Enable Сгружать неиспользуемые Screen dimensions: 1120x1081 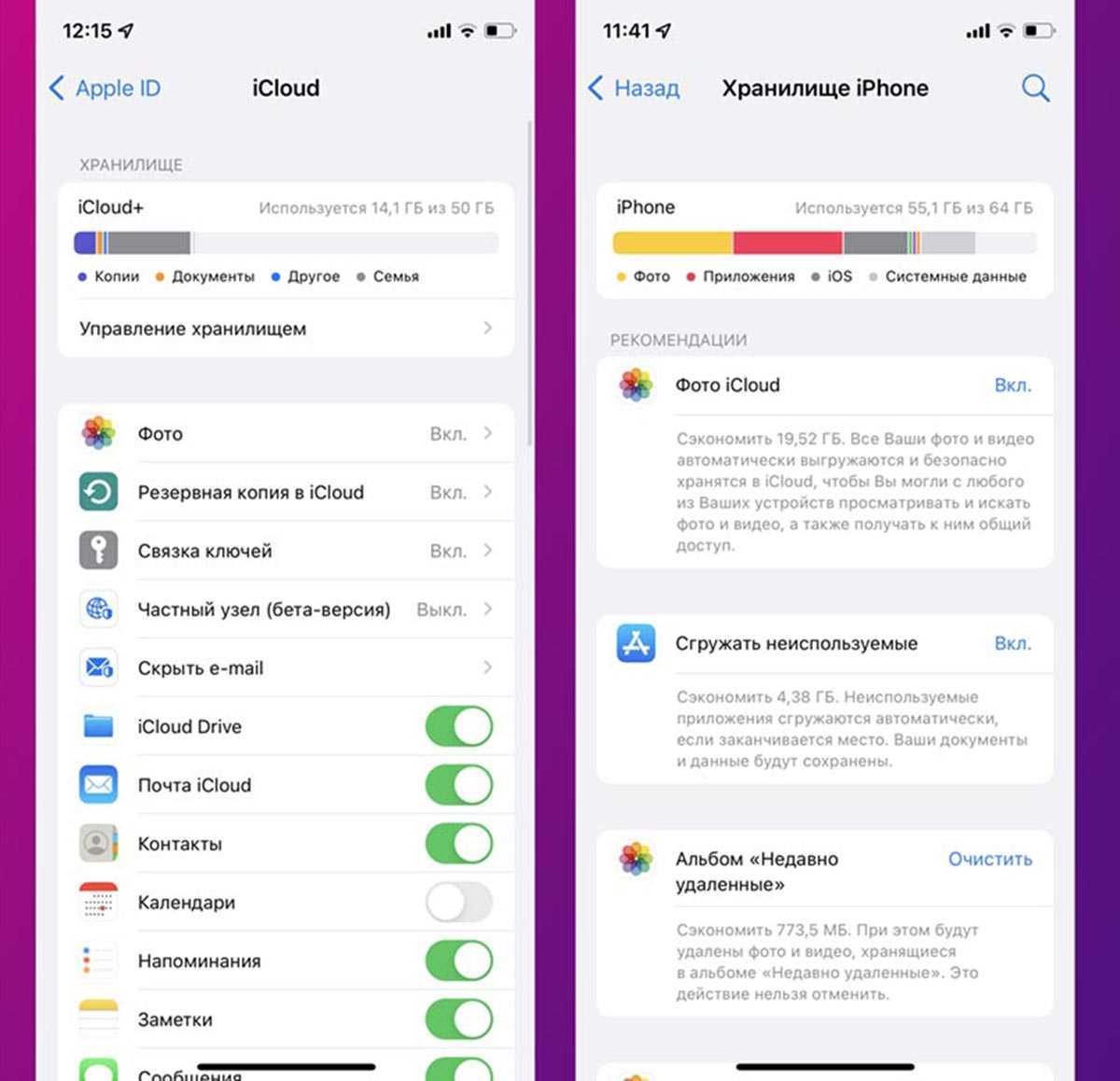click(1012, 644)
